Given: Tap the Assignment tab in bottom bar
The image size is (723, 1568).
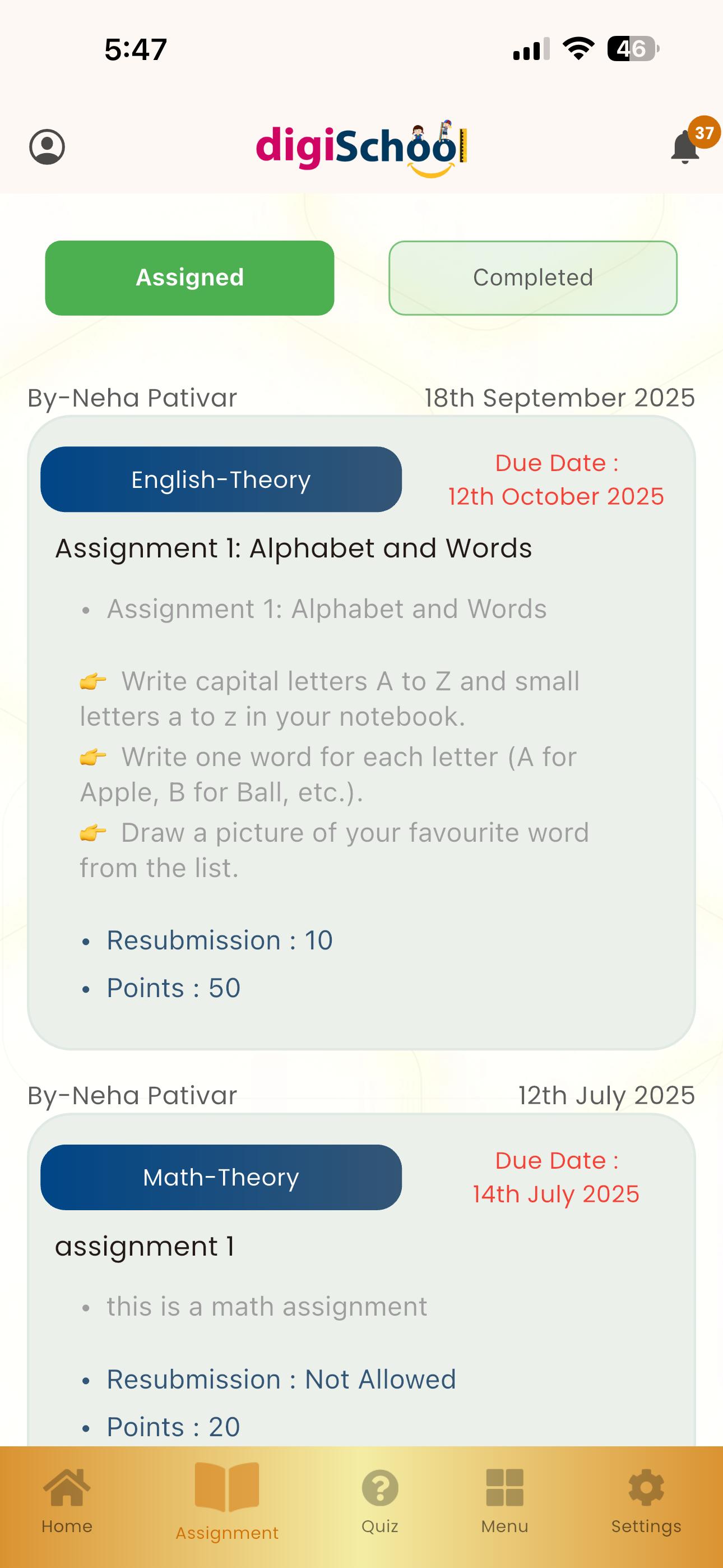Looking at the screenshot, I should pos(227,1502).
